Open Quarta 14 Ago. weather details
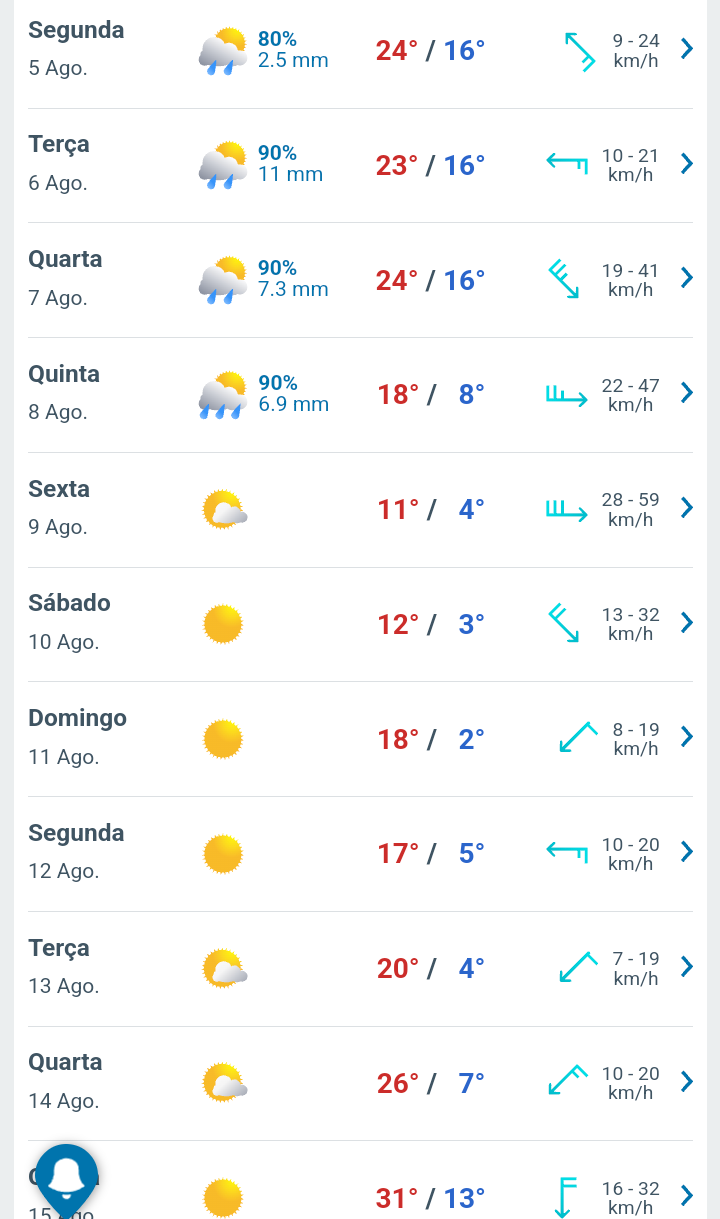 click(x=360, y=1083)
